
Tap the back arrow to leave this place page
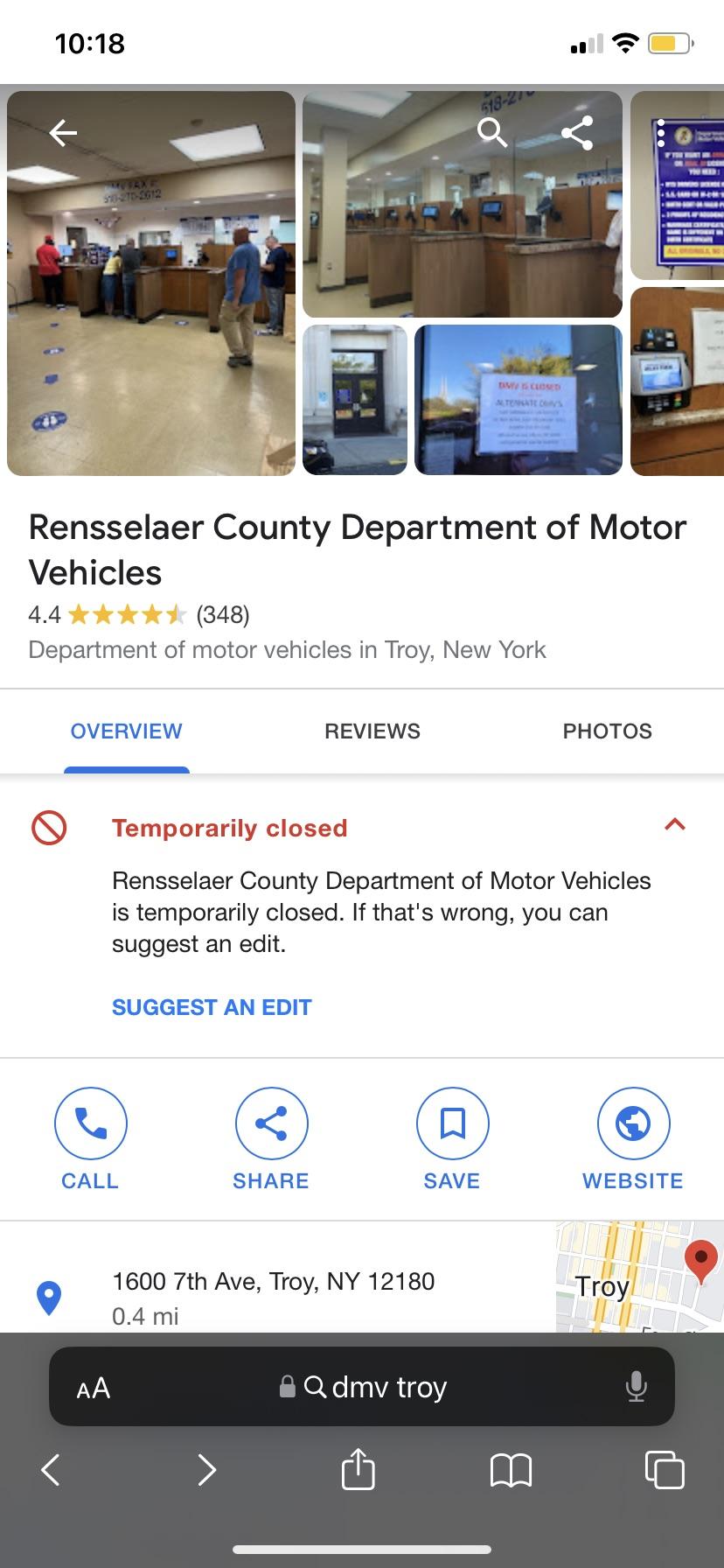click(61, 133)
